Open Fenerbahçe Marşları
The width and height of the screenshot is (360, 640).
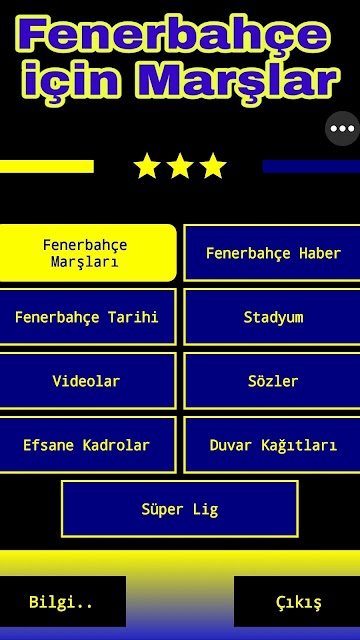pos(88,253)
